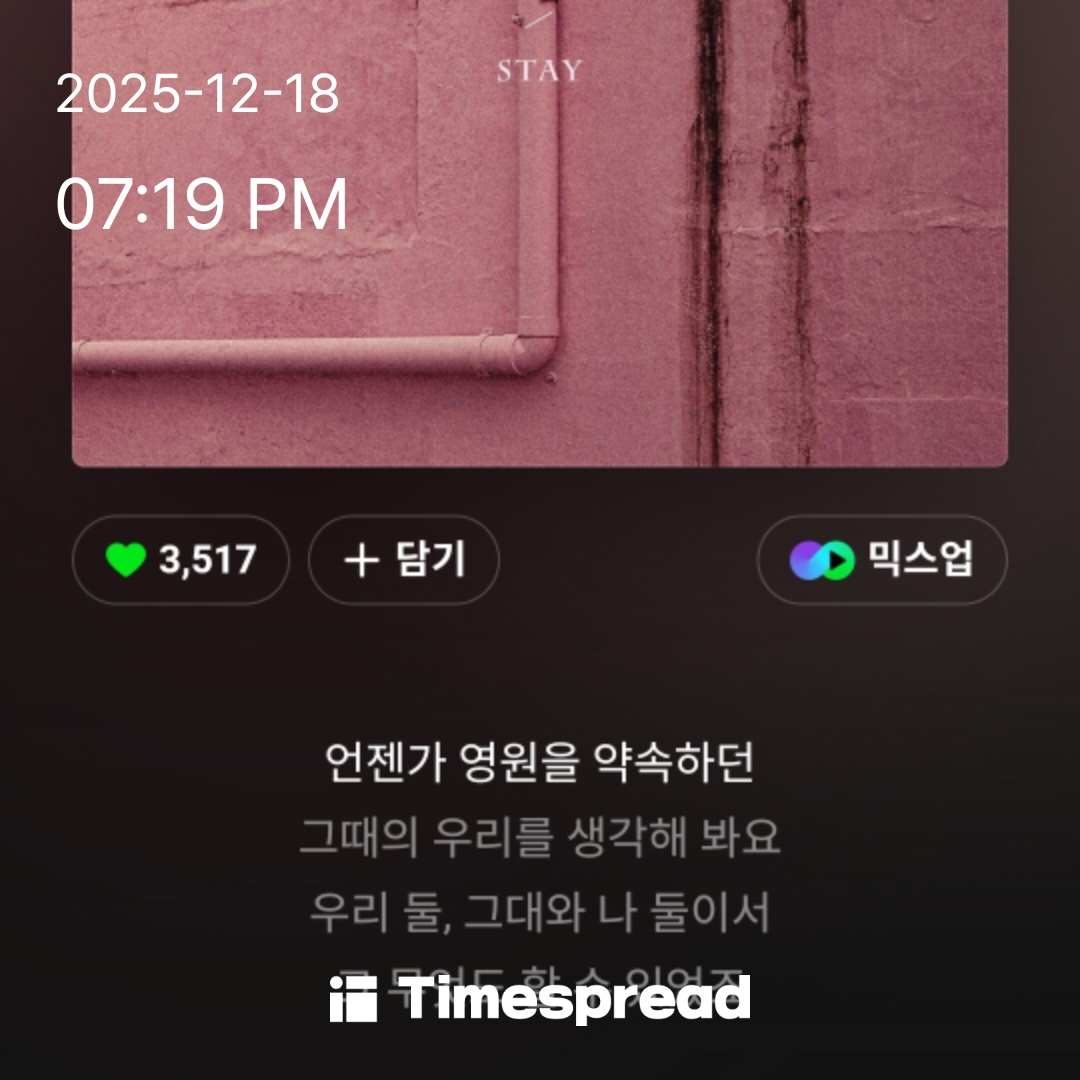Open the 믹스업 mix feature
Screen dimensions: 1080x1080
[881, 560]
